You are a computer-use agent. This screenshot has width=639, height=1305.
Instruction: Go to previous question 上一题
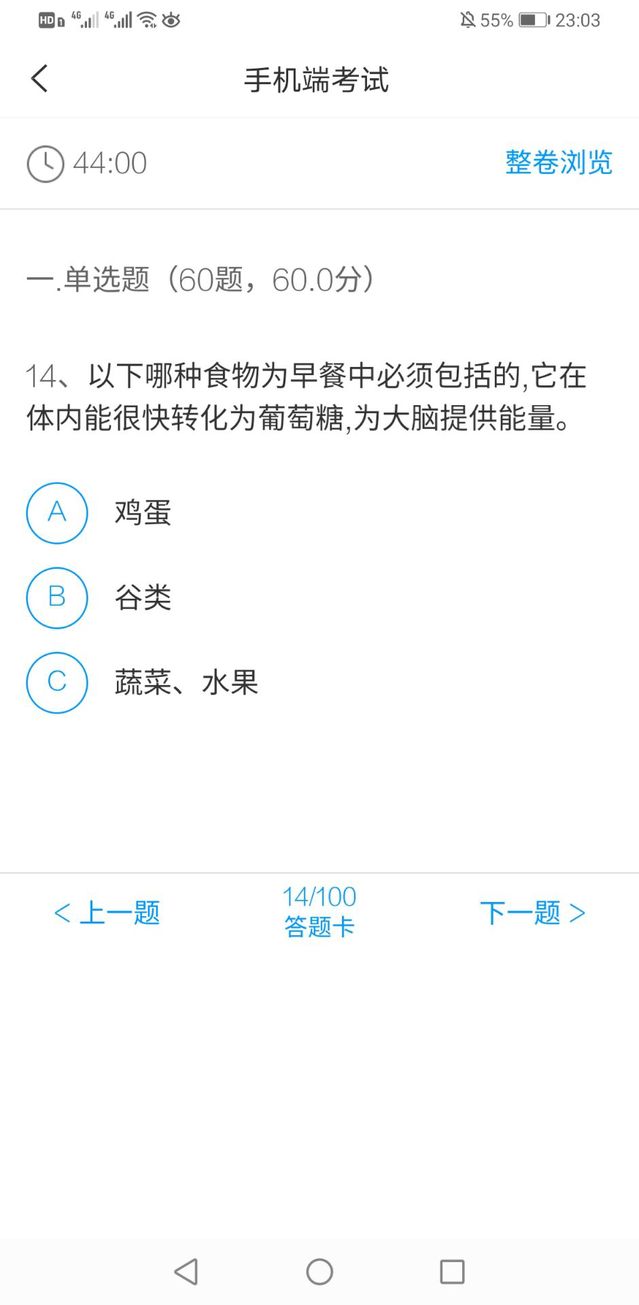107,913
